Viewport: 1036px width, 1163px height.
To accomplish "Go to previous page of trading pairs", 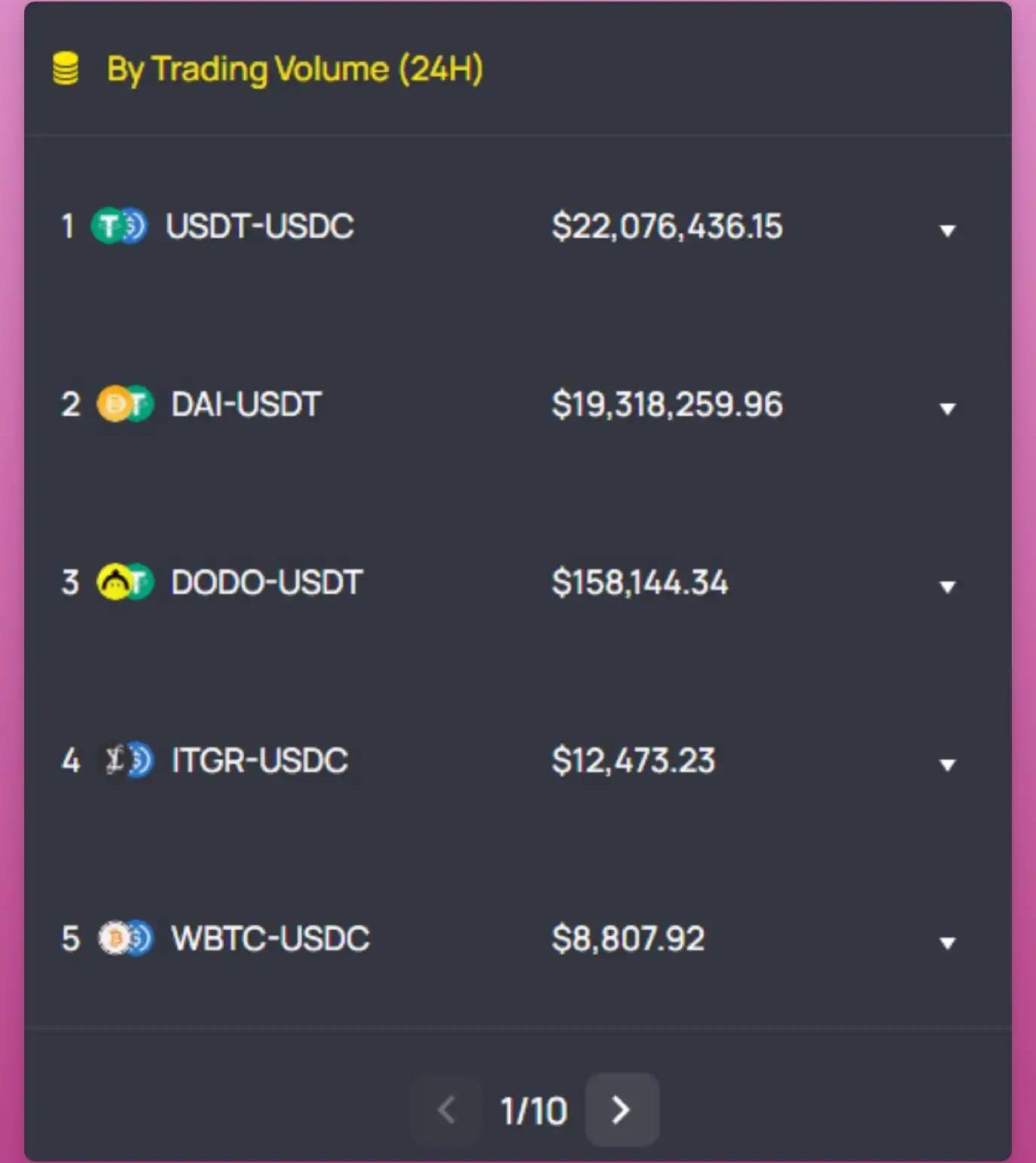I will point(447,1109).
